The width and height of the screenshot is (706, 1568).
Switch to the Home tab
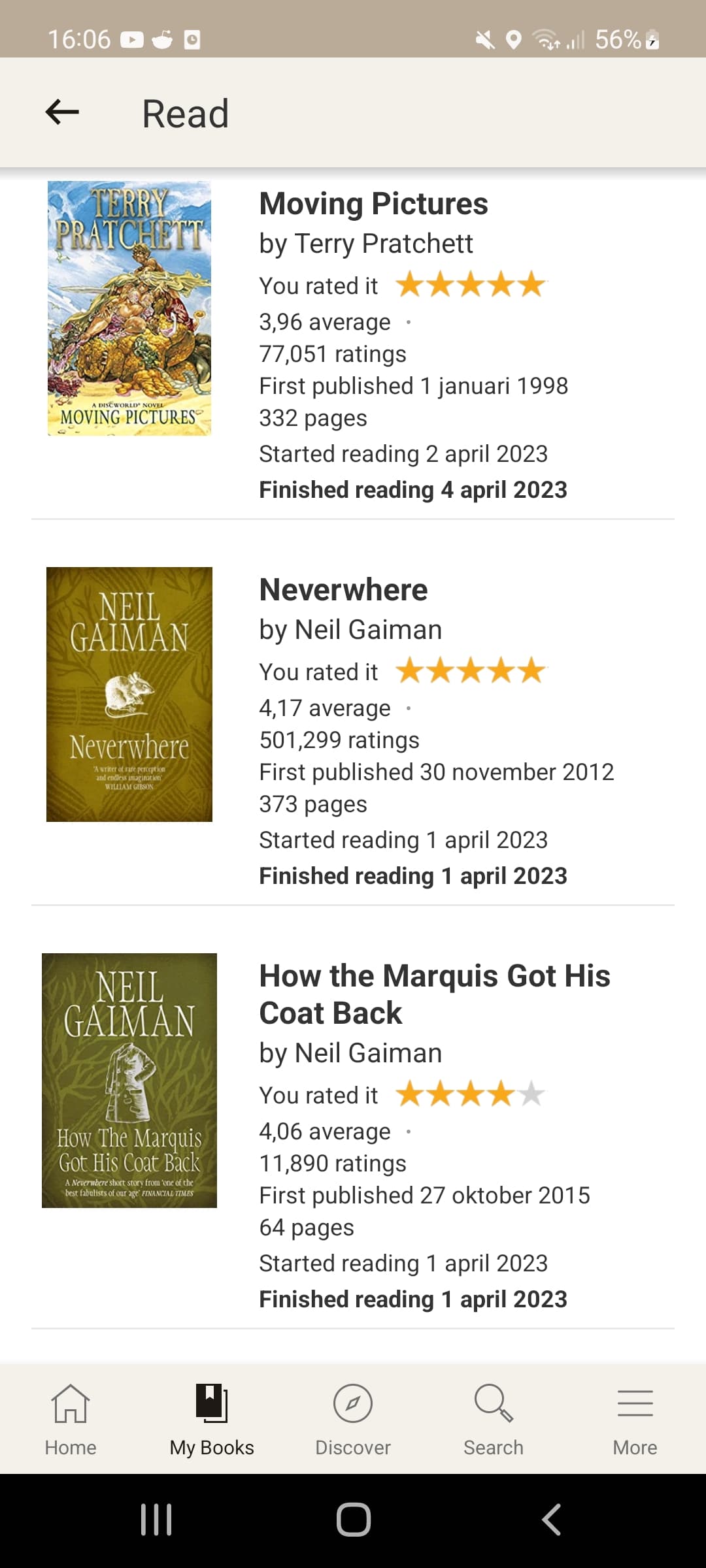(71, 1419)
